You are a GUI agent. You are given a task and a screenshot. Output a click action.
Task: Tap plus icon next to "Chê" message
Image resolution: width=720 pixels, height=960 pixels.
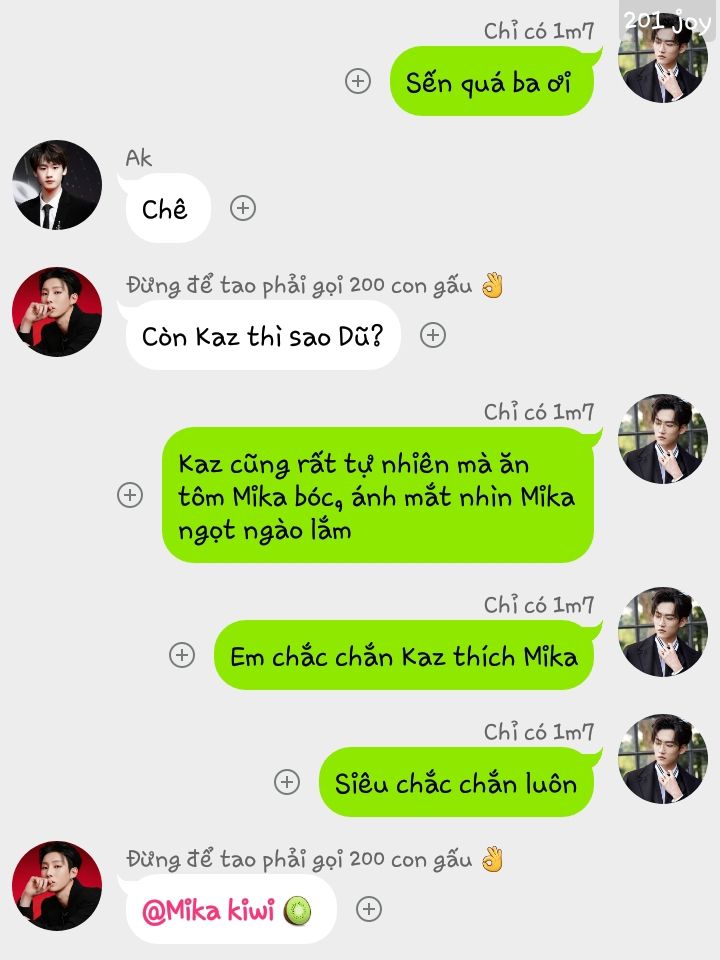point(243,208)
